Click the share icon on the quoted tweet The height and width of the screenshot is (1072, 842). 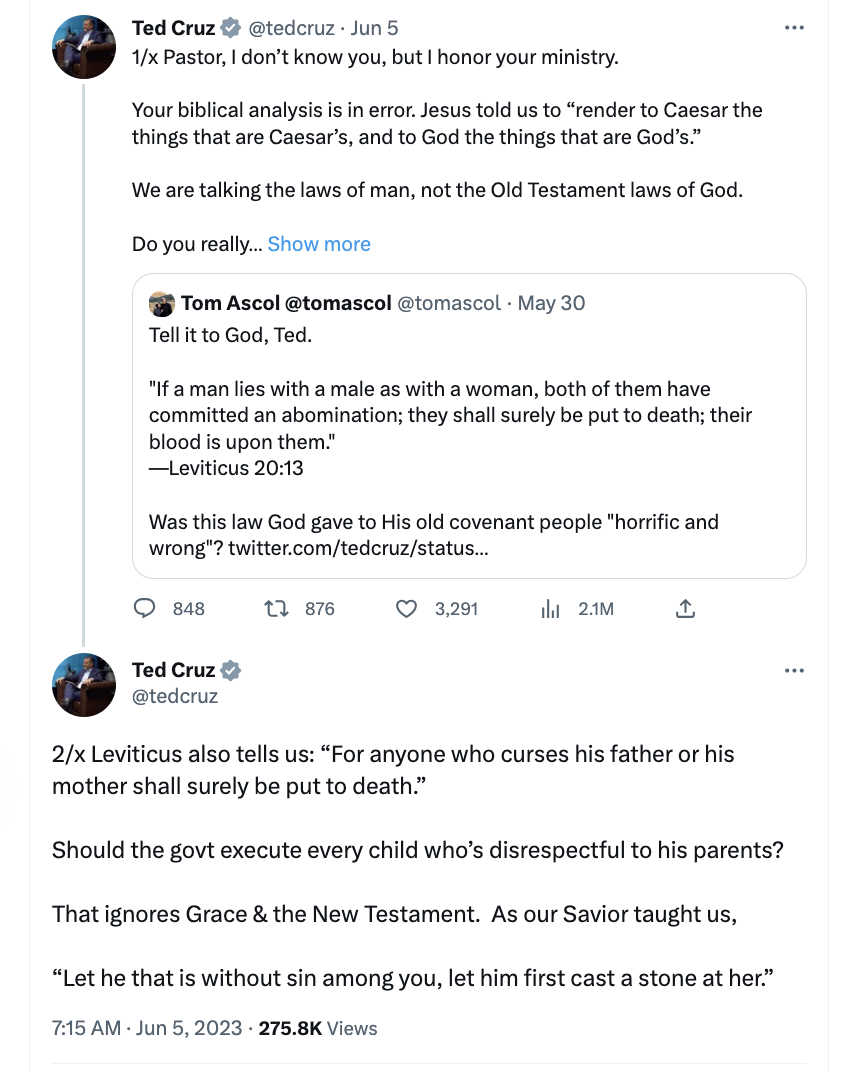click(x=686, y=607)
